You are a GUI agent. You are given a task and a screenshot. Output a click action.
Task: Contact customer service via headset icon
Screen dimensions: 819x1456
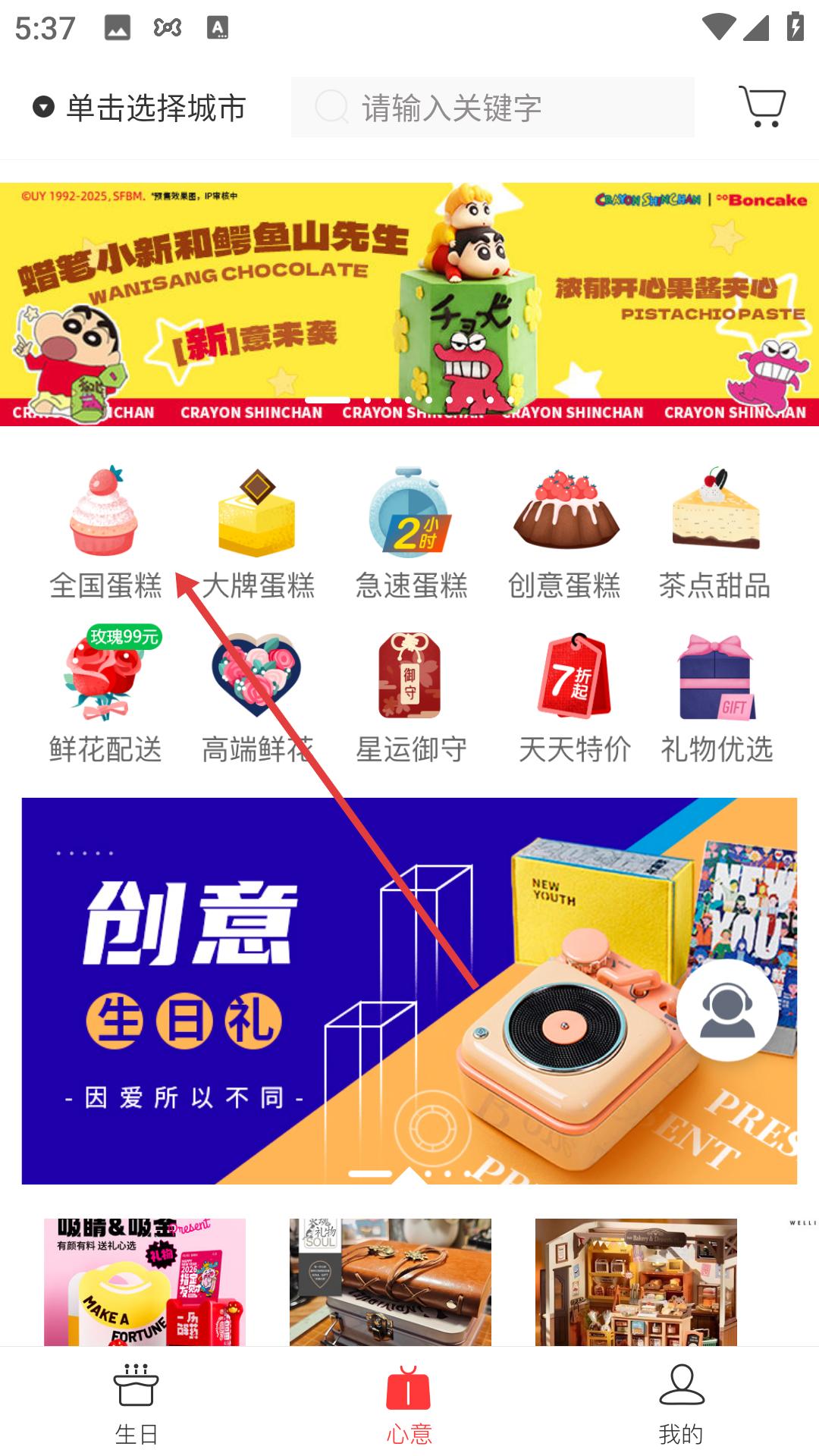coord(727,1009)
